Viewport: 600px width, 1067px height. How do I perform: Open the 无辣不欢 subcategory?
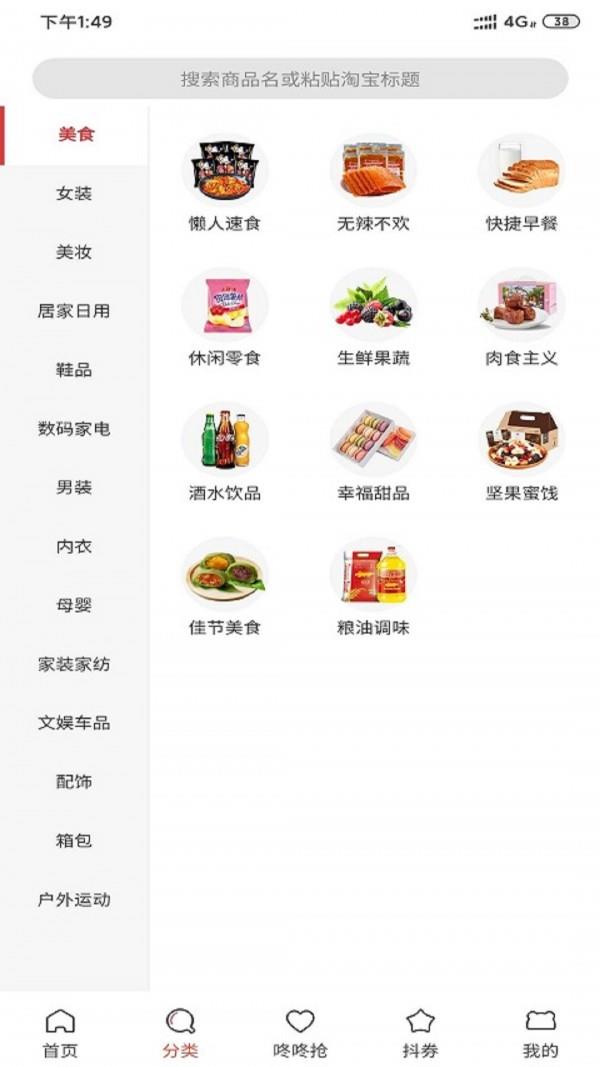coord(373,184)
